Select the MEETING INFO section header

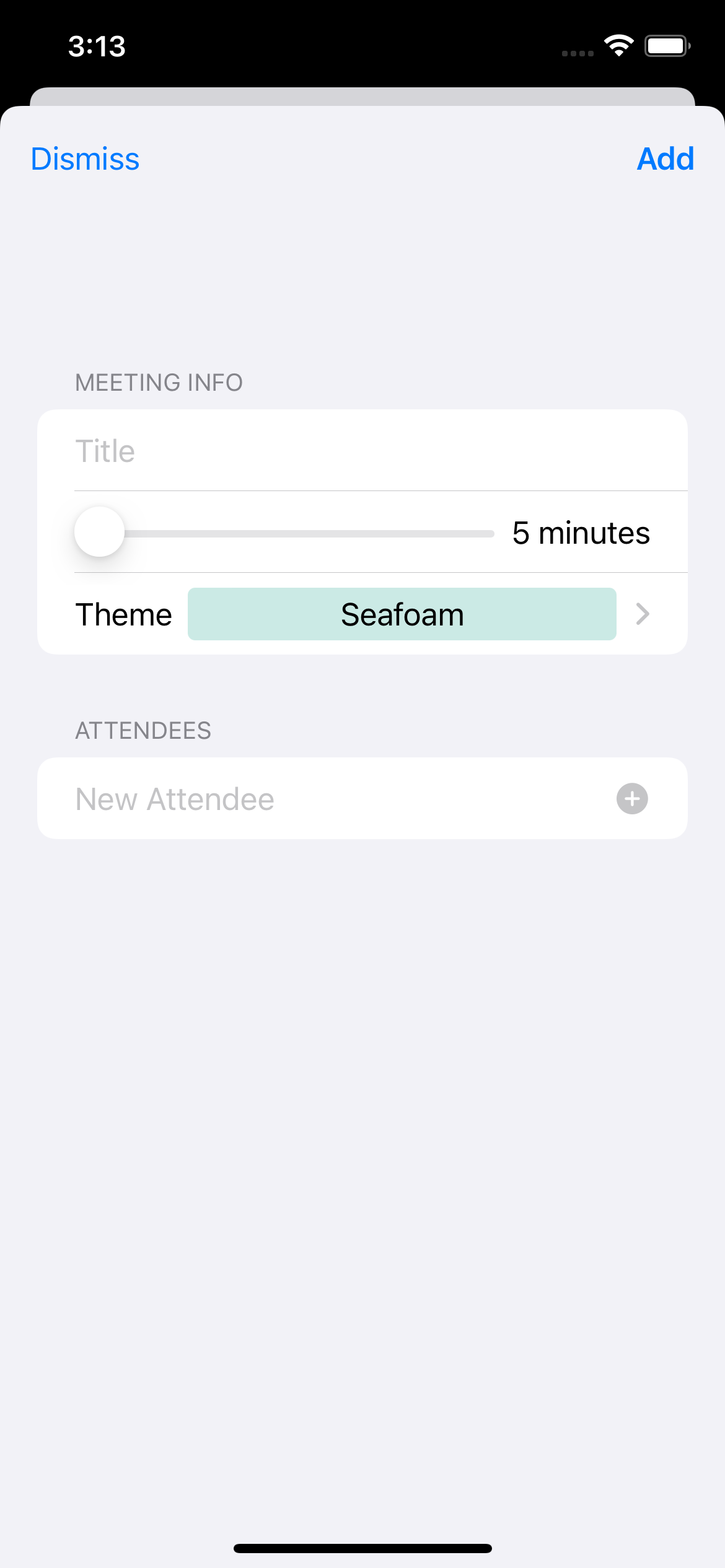tap(159, 382)
